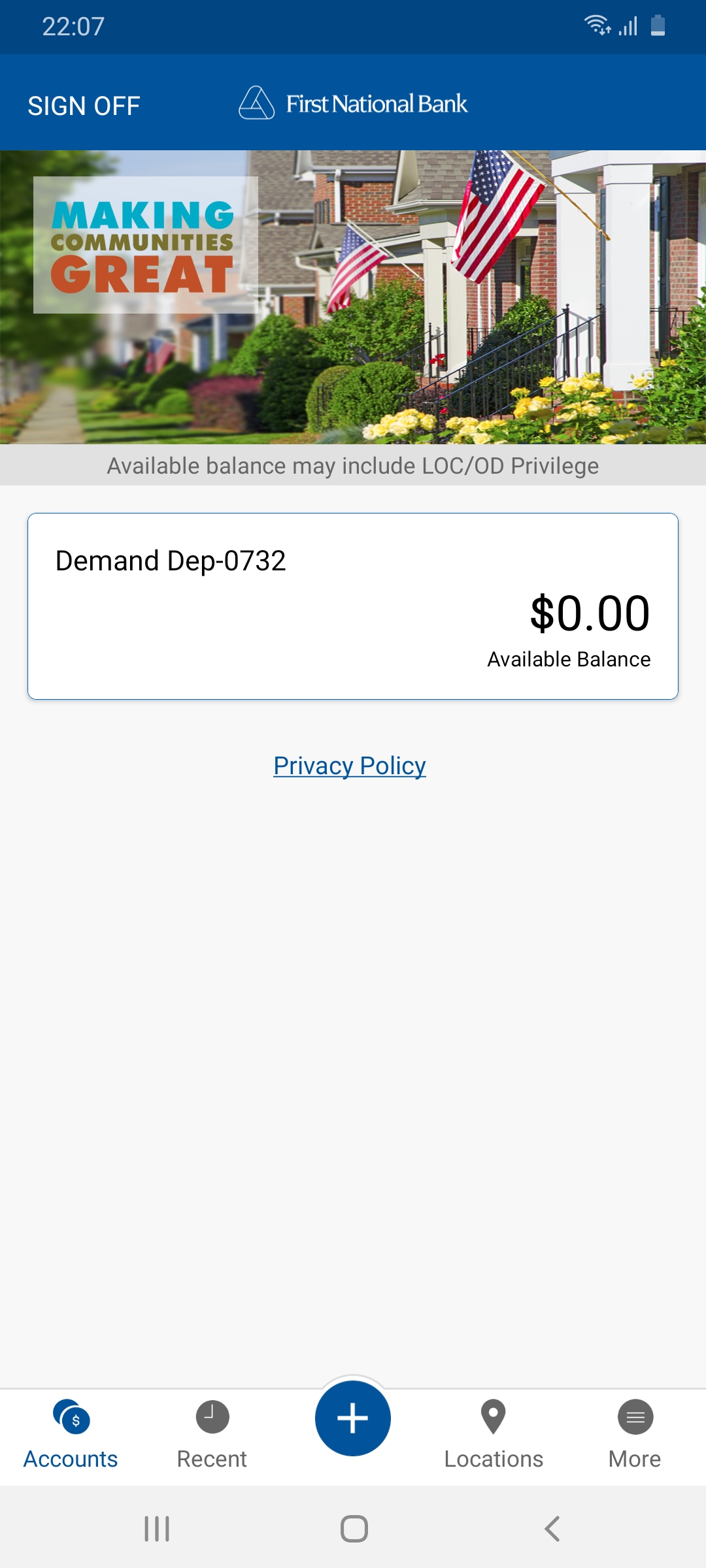The height and width of the screenshot is (1568, 706).
Task: Go back using the system back button
Action: tap(552, 1529)
